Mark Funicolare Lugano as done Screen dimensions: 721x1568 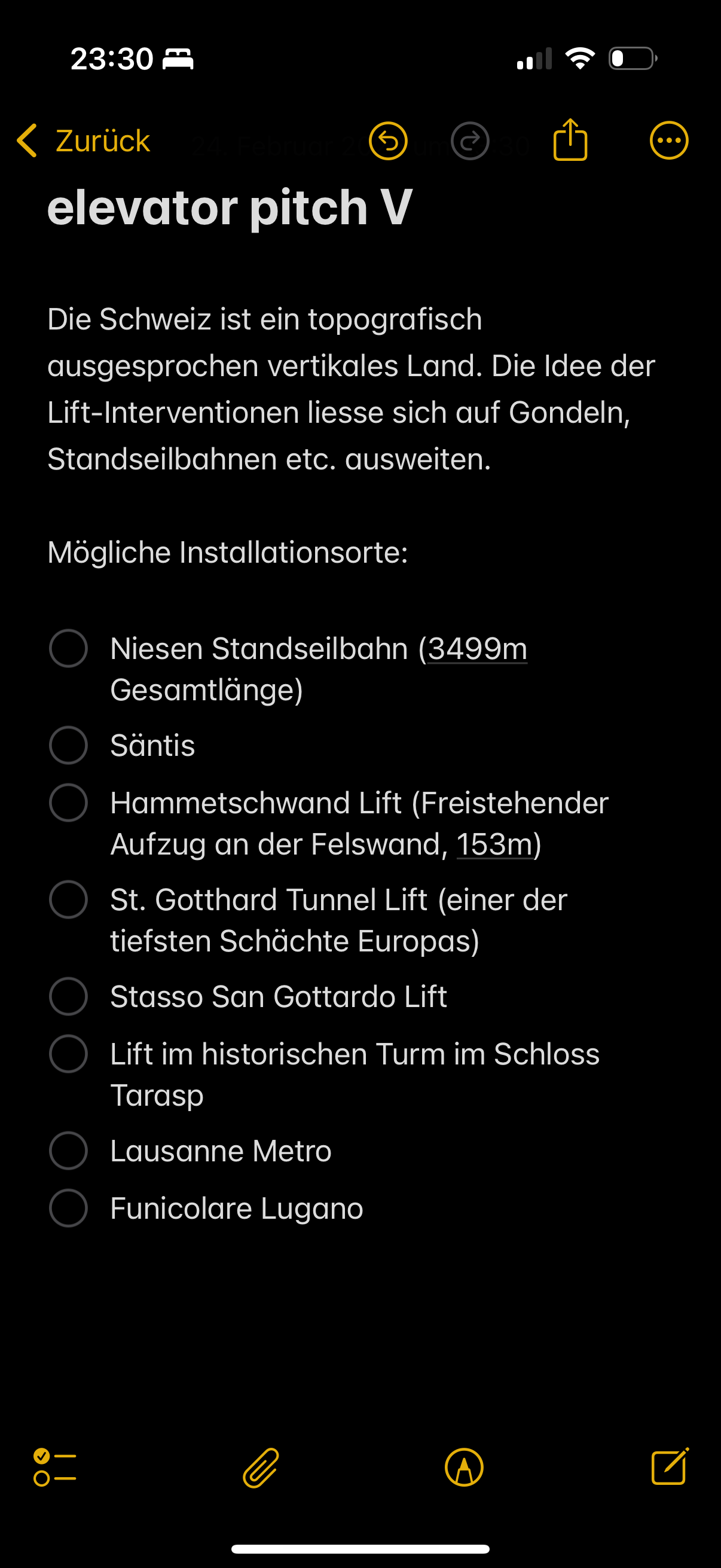coord(68,1207)
